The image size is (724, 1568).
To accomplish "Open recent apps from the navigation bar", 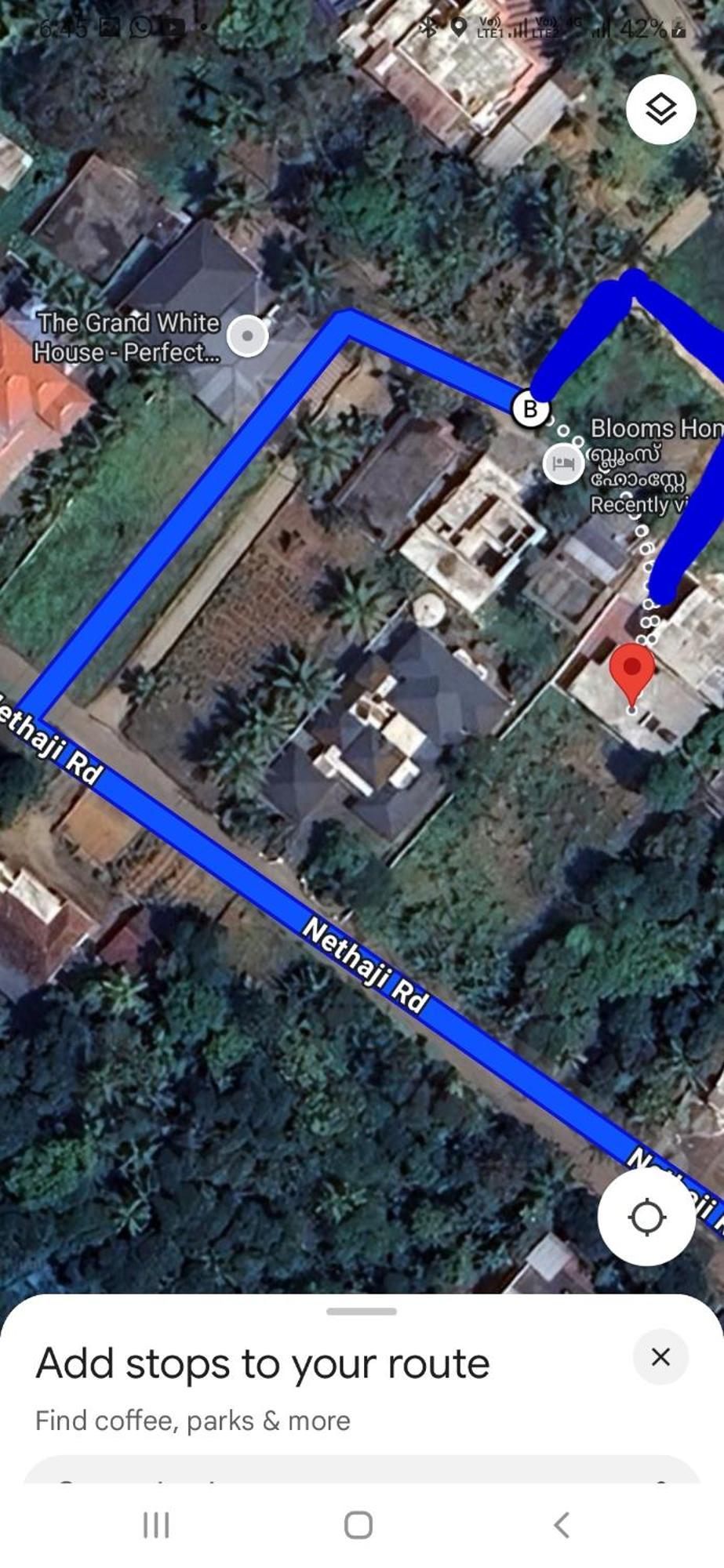I will point(156,1525).
